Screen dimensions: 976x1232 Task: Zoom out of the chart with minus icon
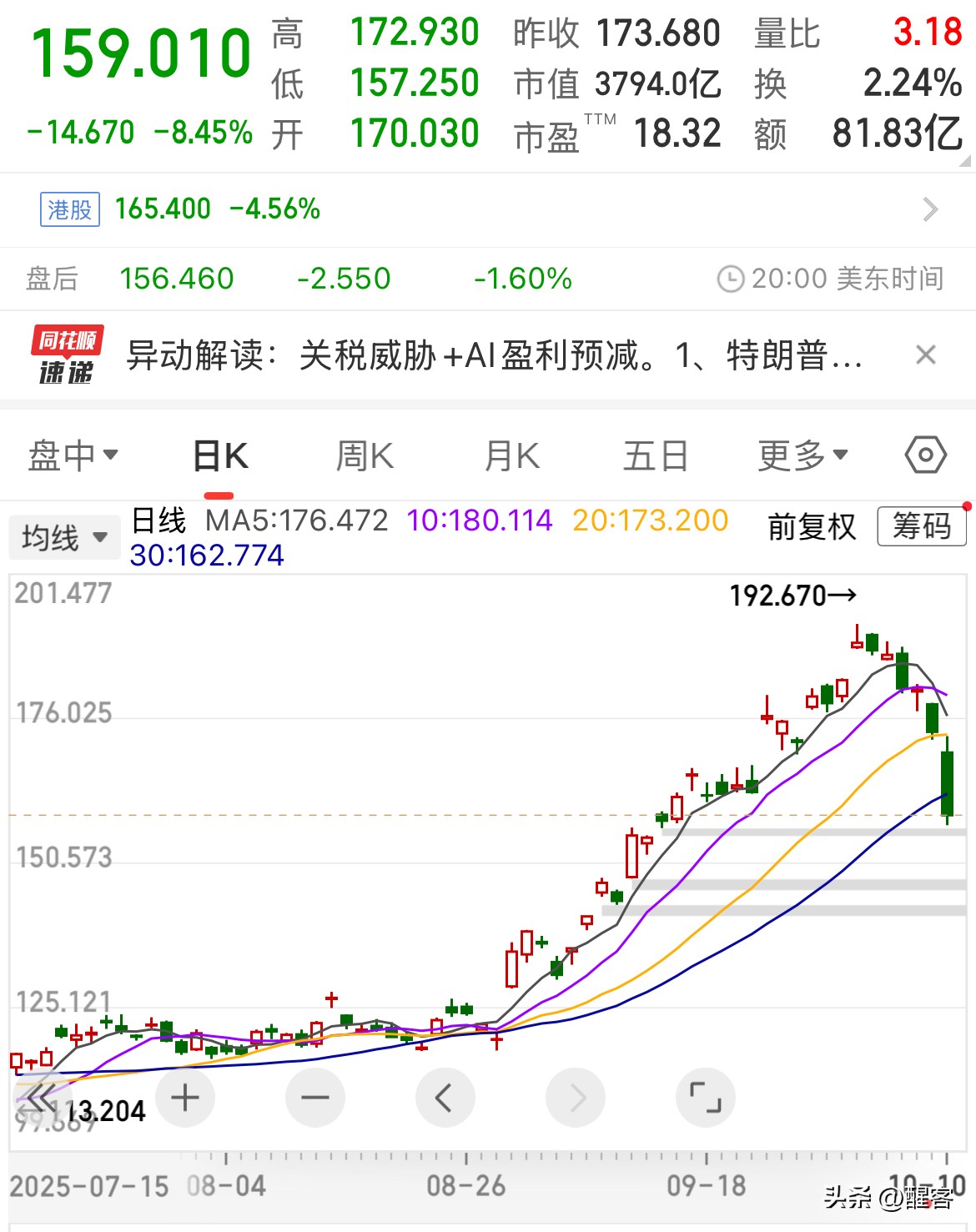pos(315,1098)
